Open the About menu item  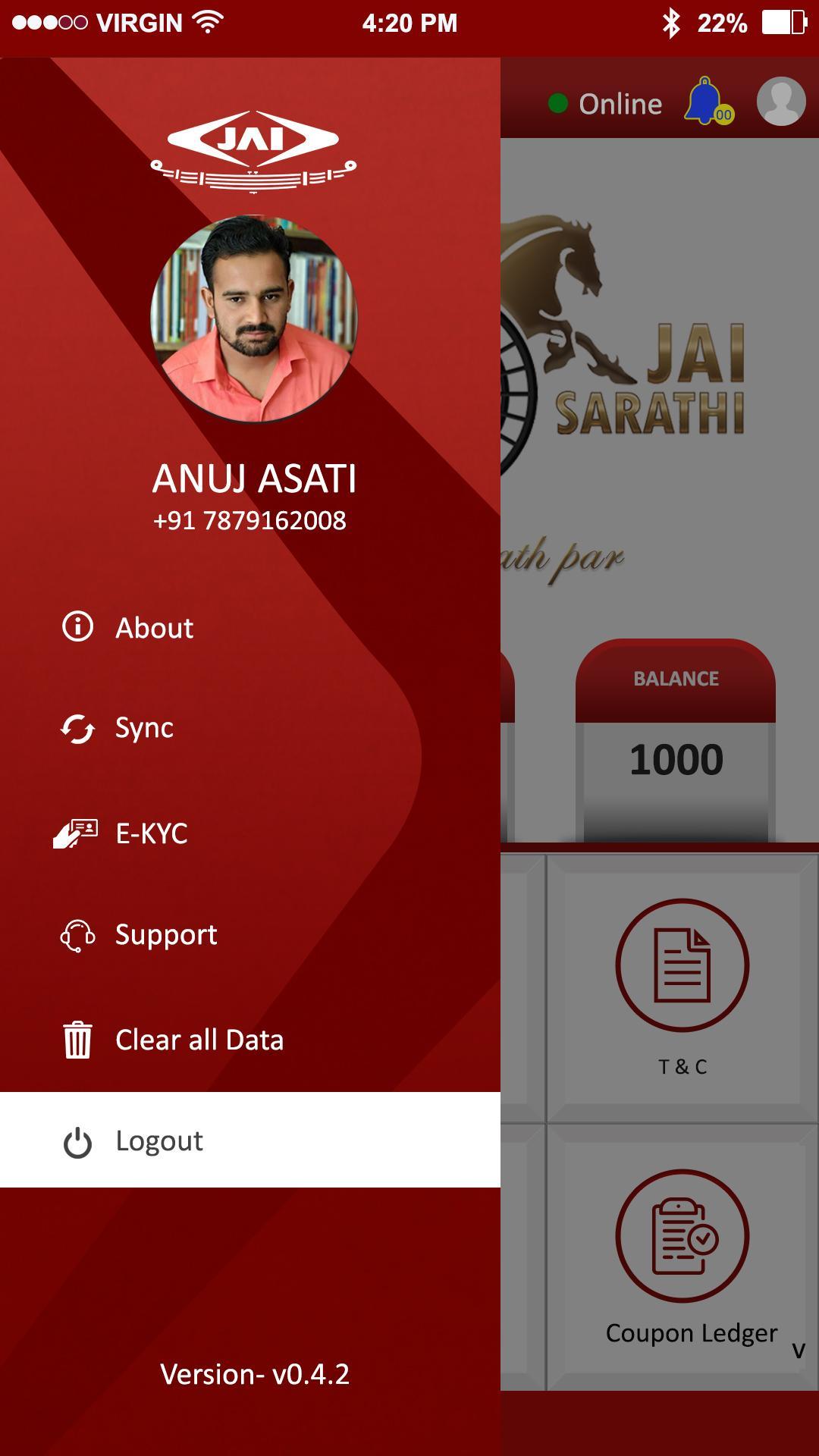tap(154, 628)
